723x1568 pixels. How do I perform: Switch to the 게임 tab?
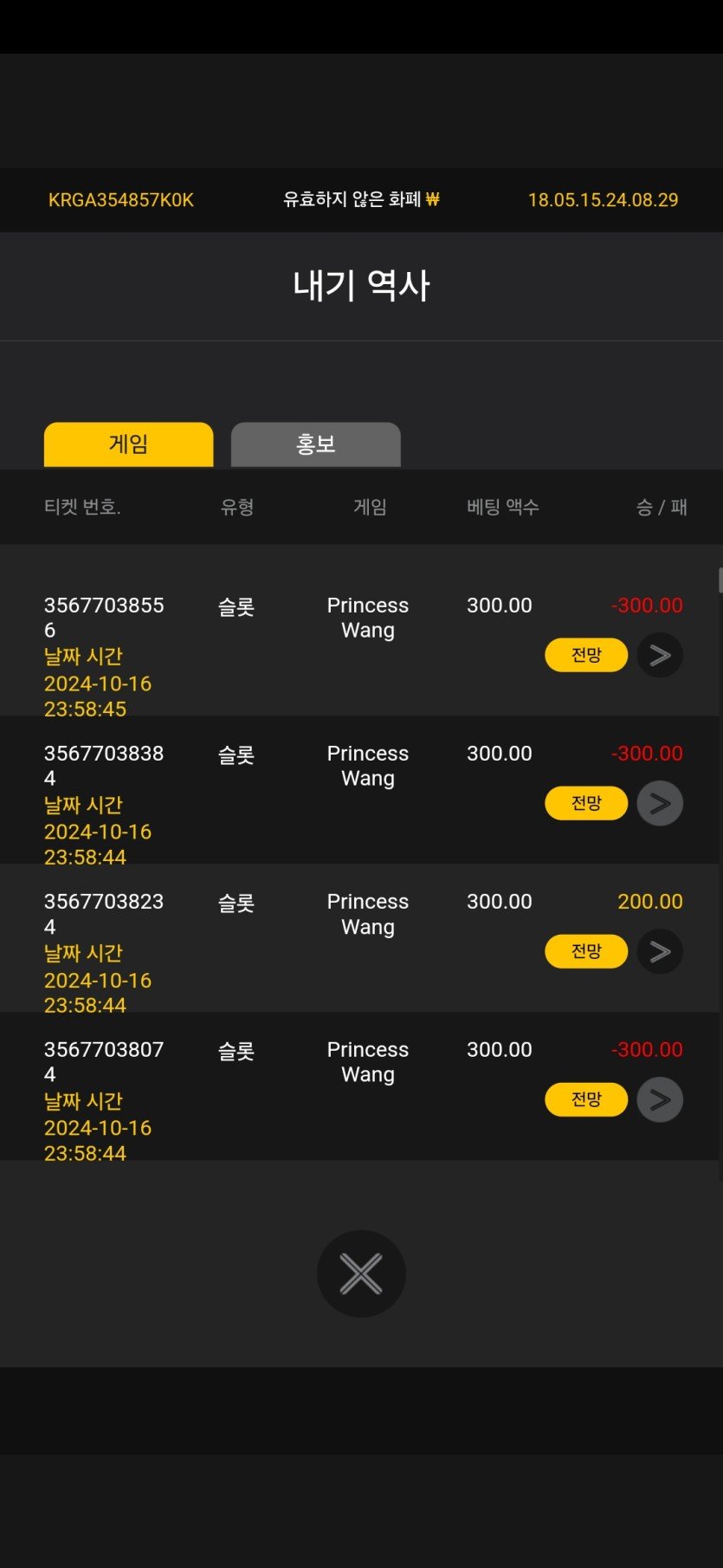click(128, 444)
